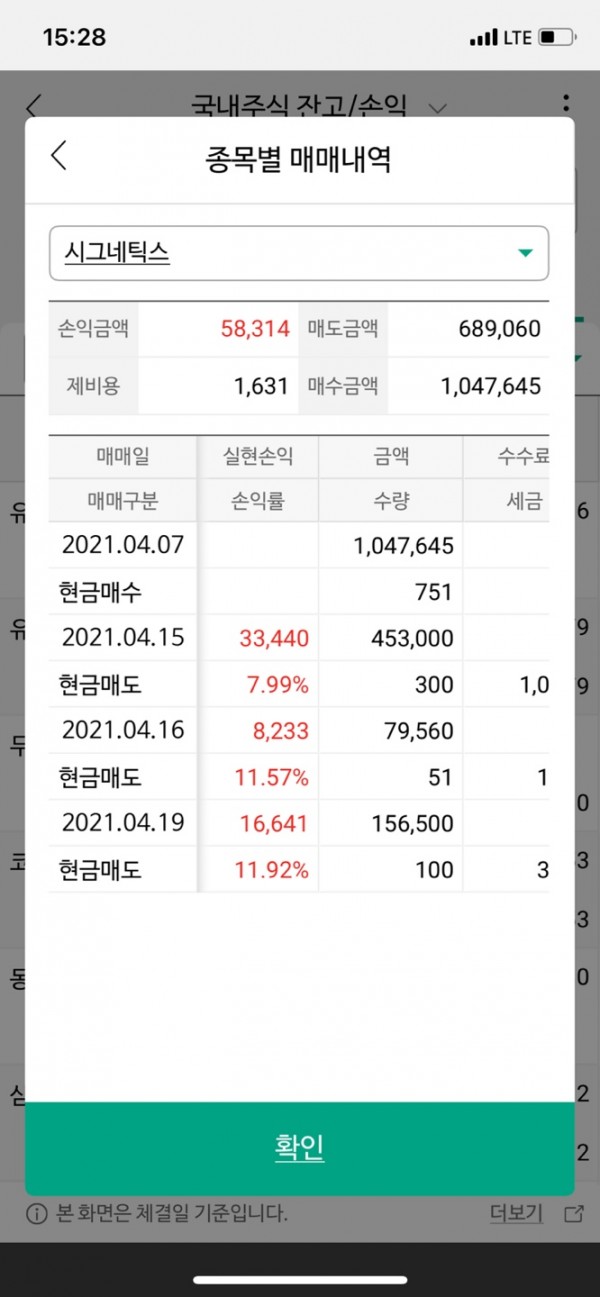Screen dimensions: 600x1297
Task: Confirm with the 확인 button
Action: [x=299, y=1148]
